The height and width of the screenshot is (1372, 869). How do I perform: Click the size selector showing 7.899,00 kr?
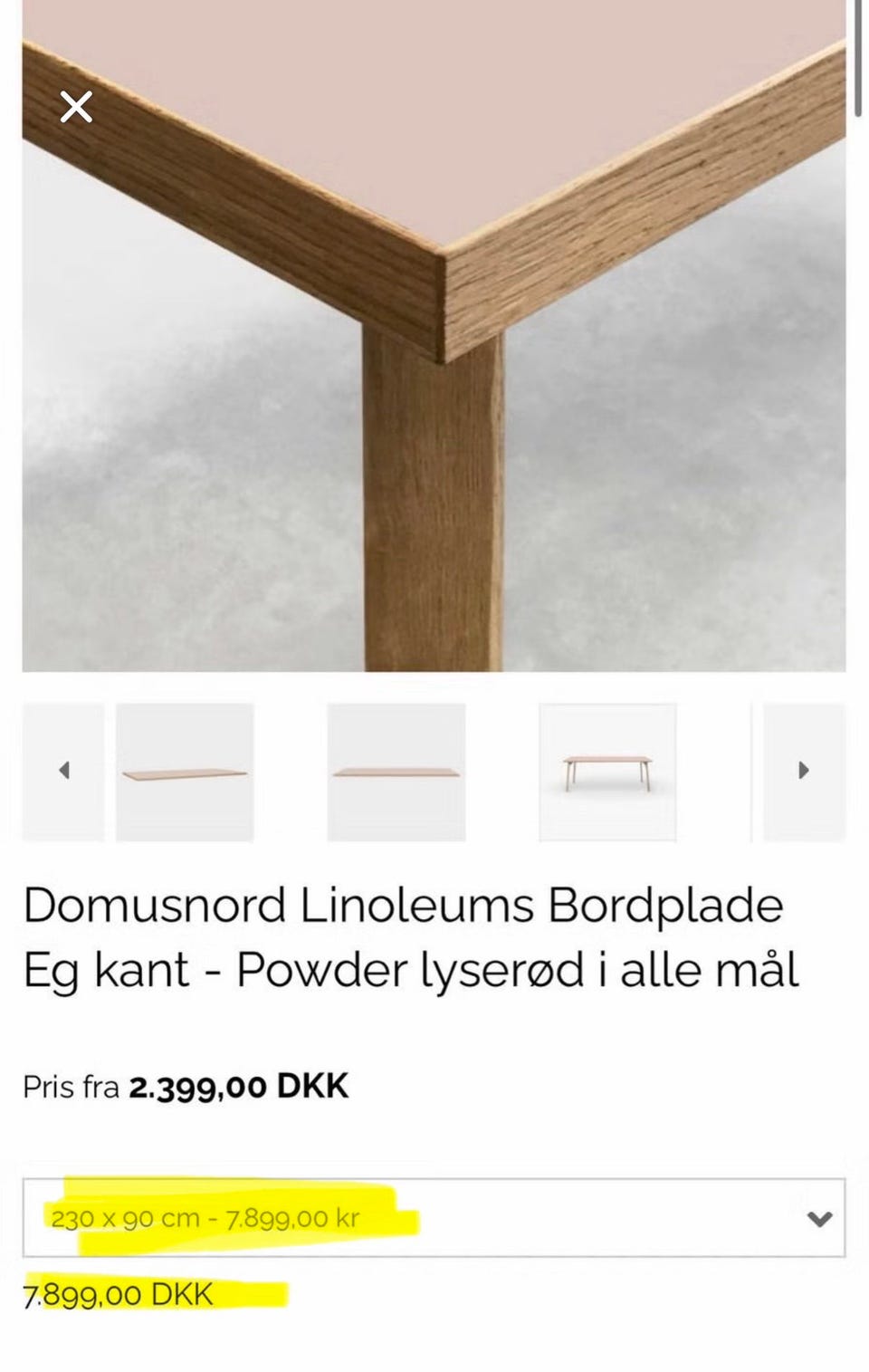pos(434,1217)
